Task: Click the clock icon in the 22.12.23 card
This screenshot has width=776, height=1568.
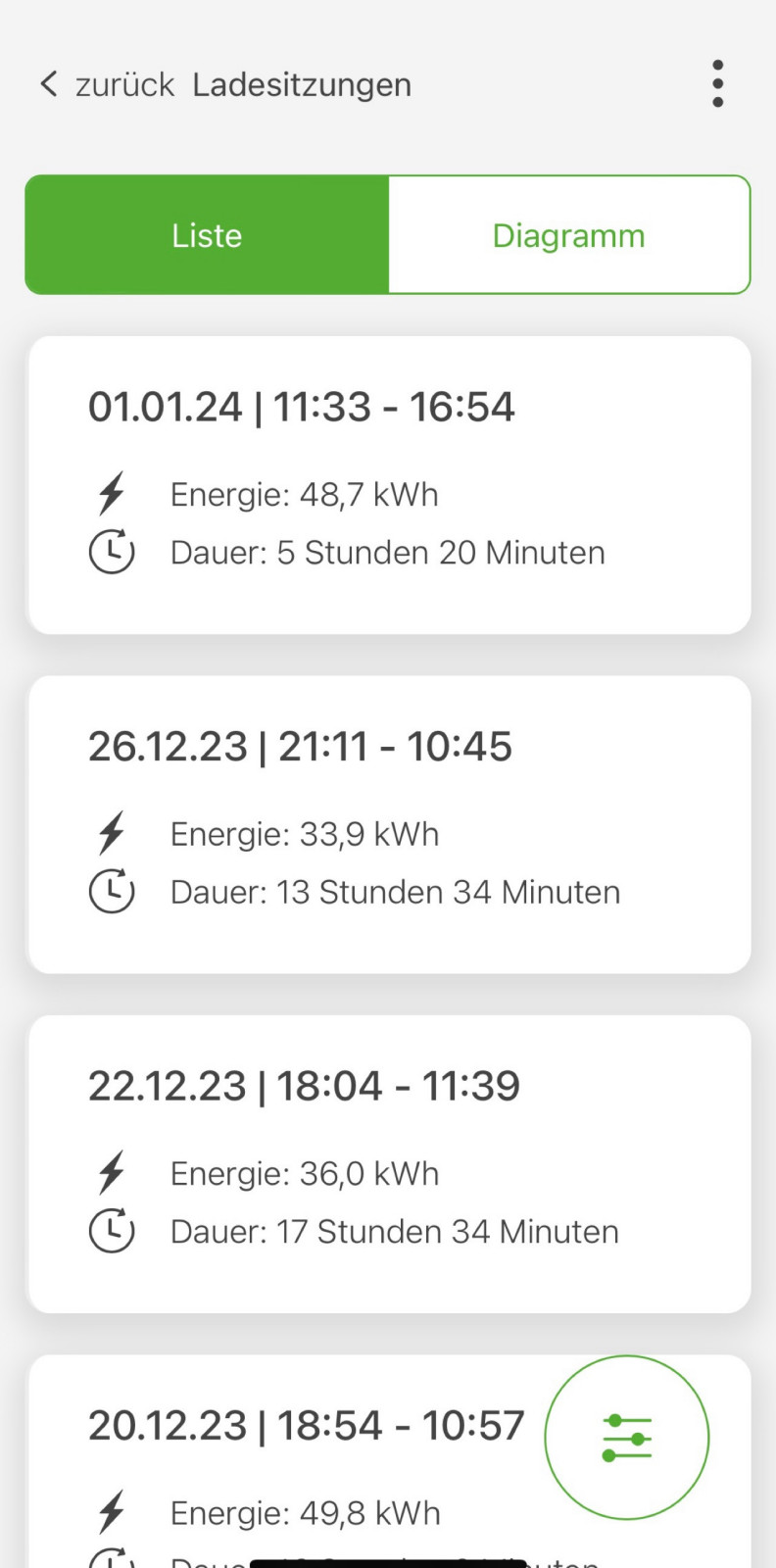Action: [111, 1231]
